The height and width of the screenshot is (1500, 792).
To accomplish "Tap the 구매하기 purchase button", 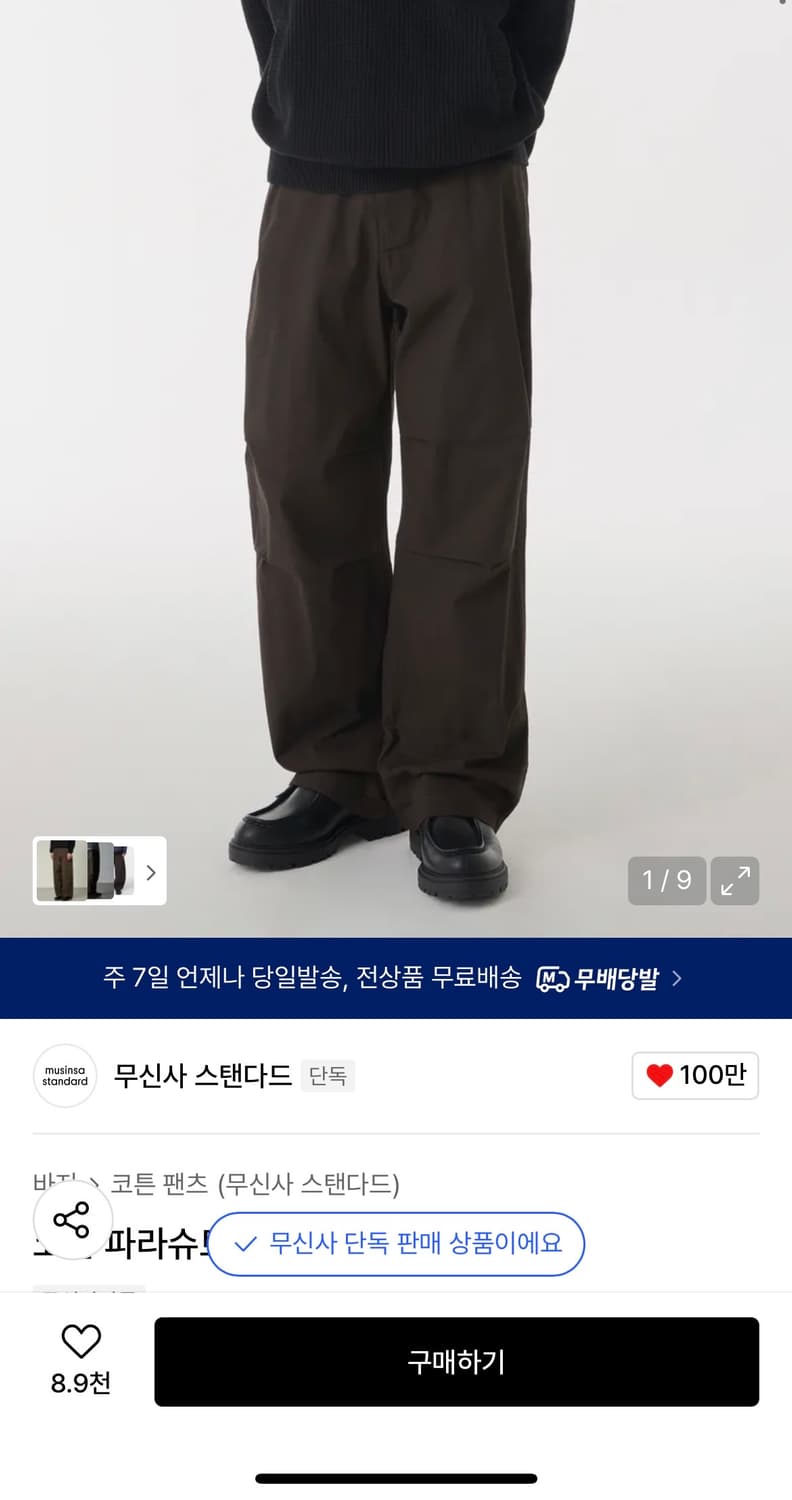I will (x=456, y=1361).
